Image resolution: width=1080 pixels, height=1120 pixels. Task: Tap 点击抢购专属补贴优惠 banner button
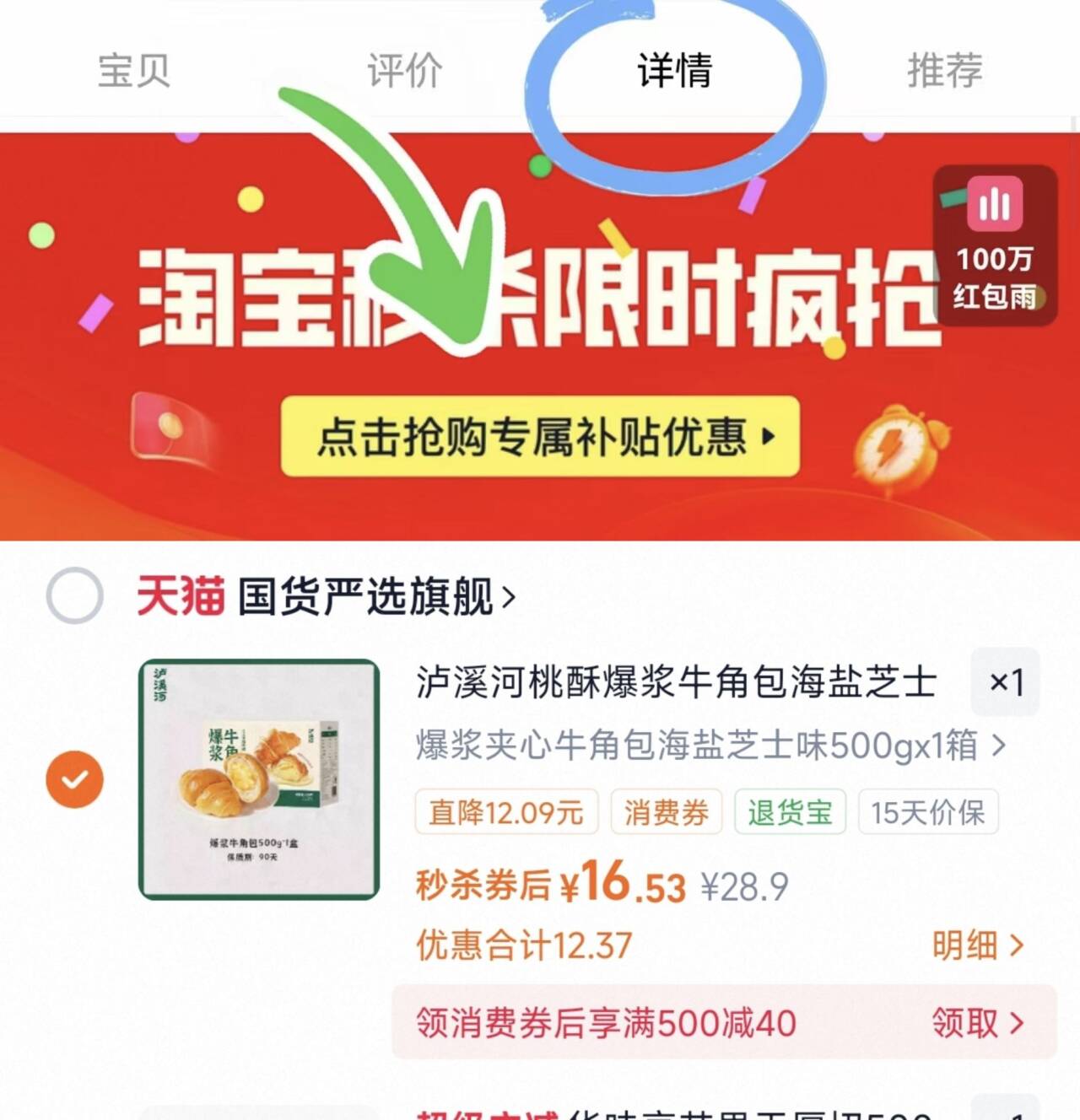[540, 436]
